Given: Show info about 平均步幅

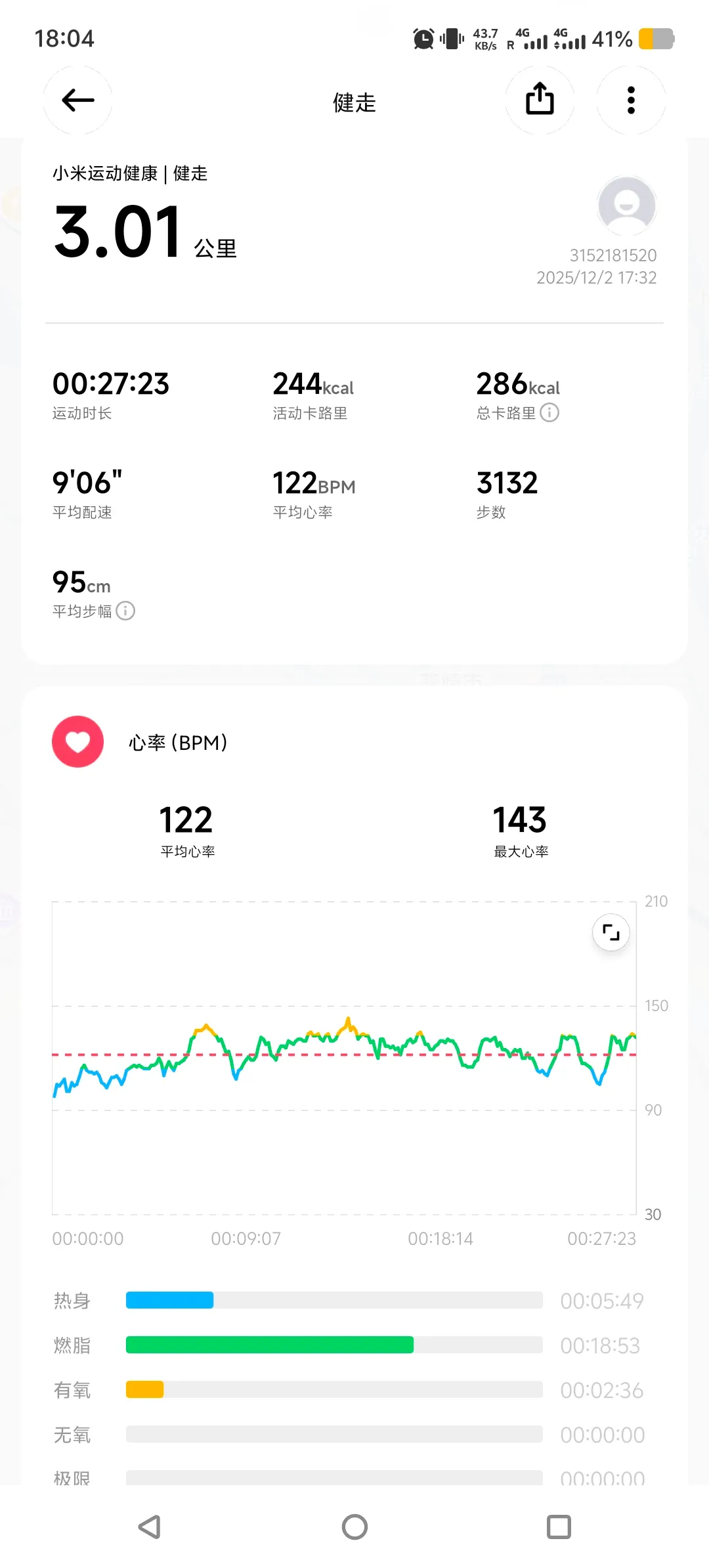Looking at the screenshot, I should click(125, 611).
